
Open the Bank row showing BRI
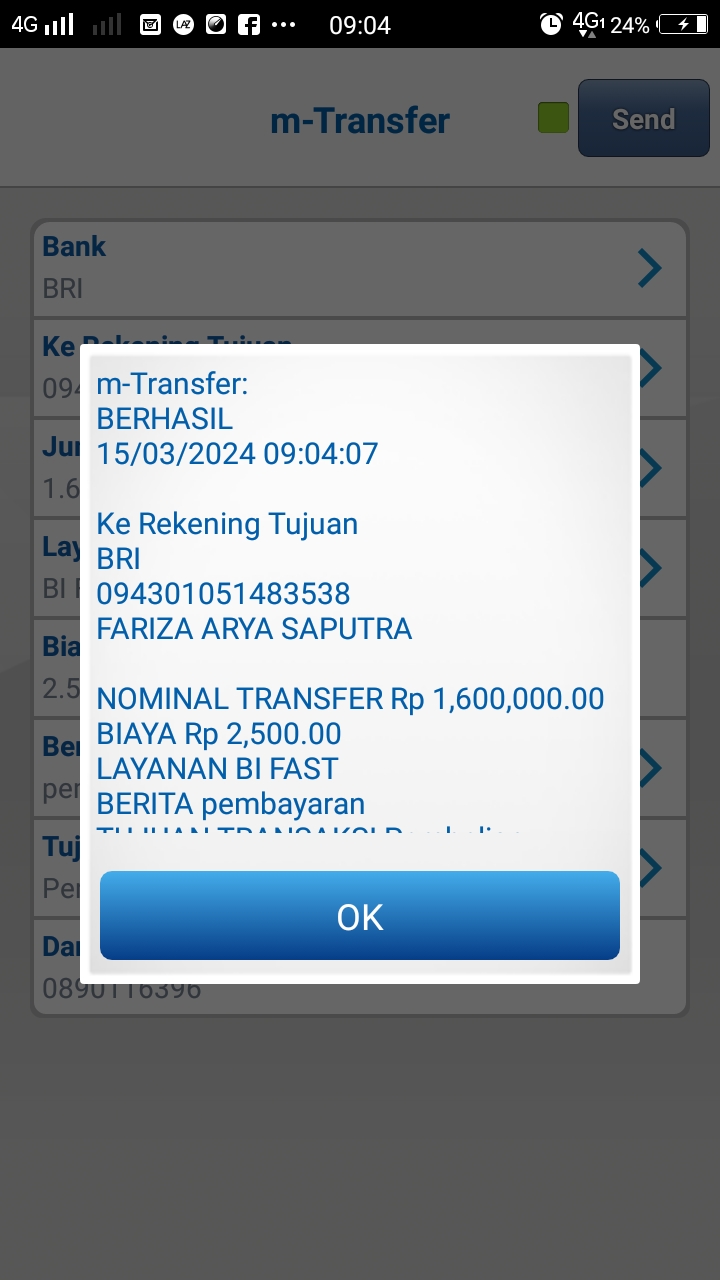[360, 268]
